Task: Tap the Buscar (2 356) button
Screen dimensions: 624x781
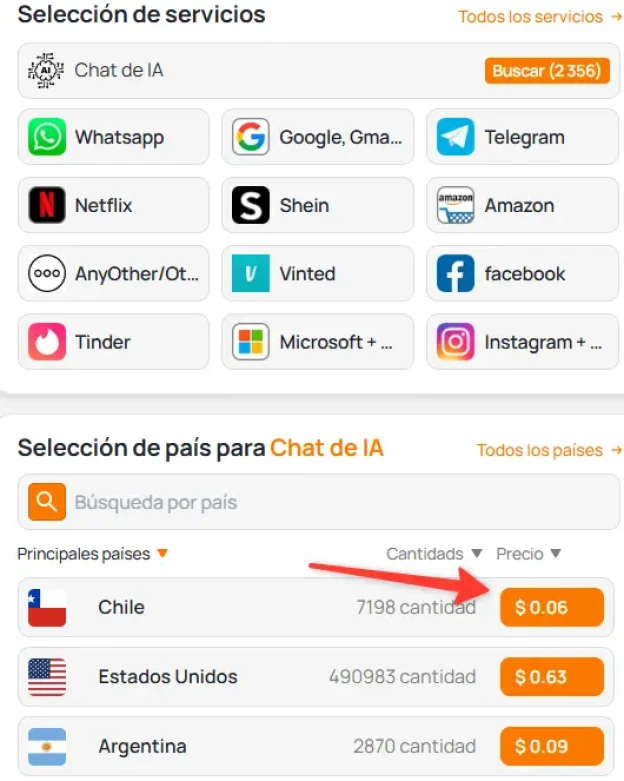Action: pyautogui.click(x=547, y=71)
